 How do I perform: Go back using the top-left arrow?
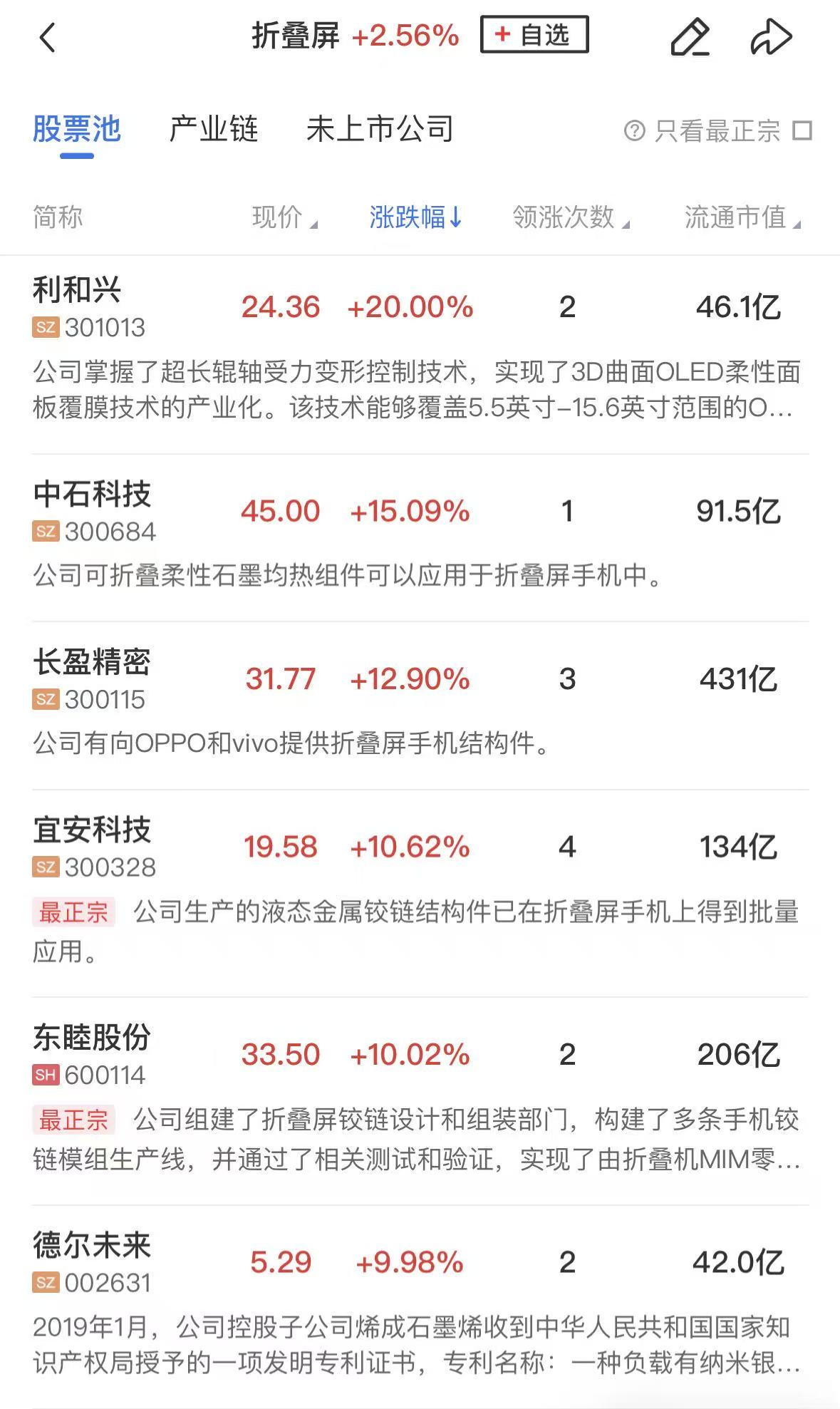click(47, 38)
